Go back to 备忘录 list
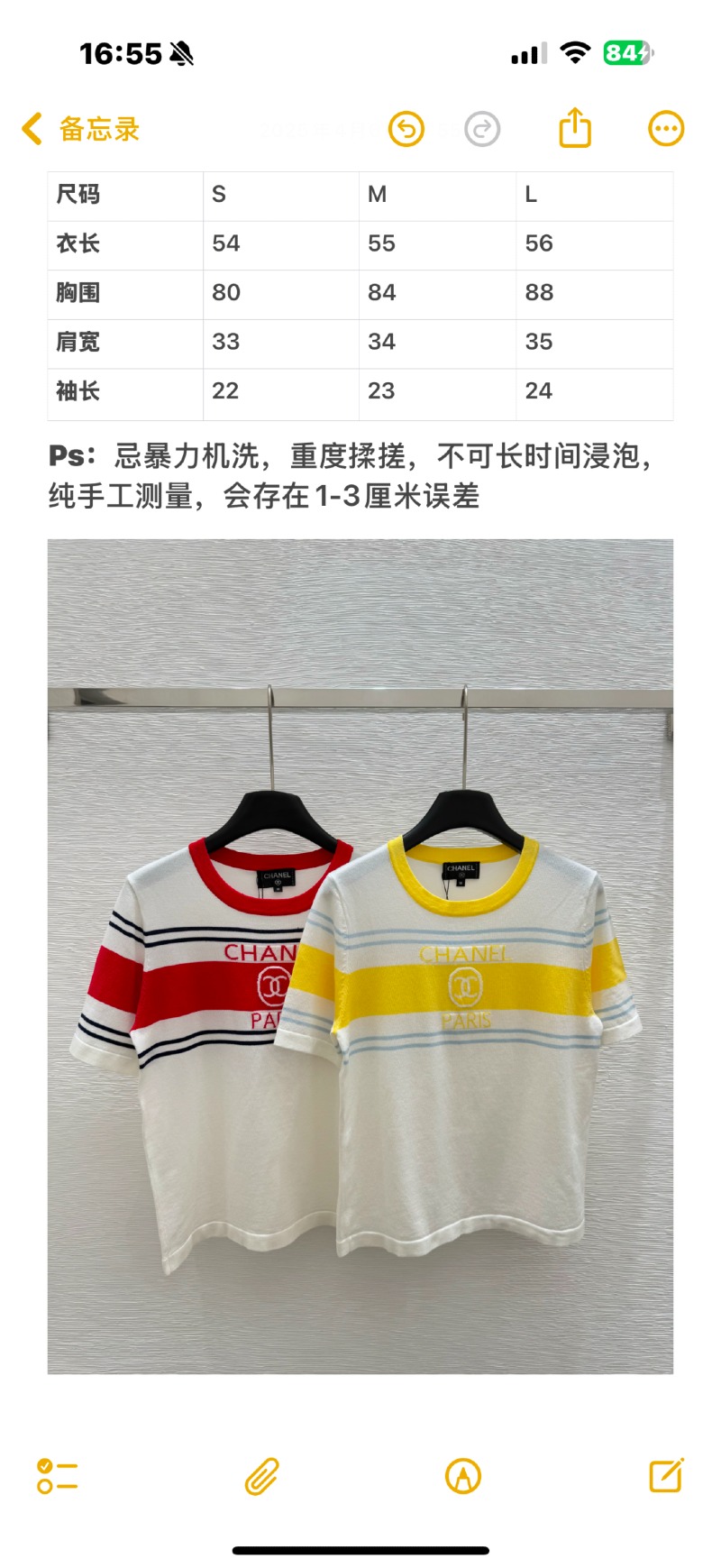The image size is (721, 1568). [81, 129]
